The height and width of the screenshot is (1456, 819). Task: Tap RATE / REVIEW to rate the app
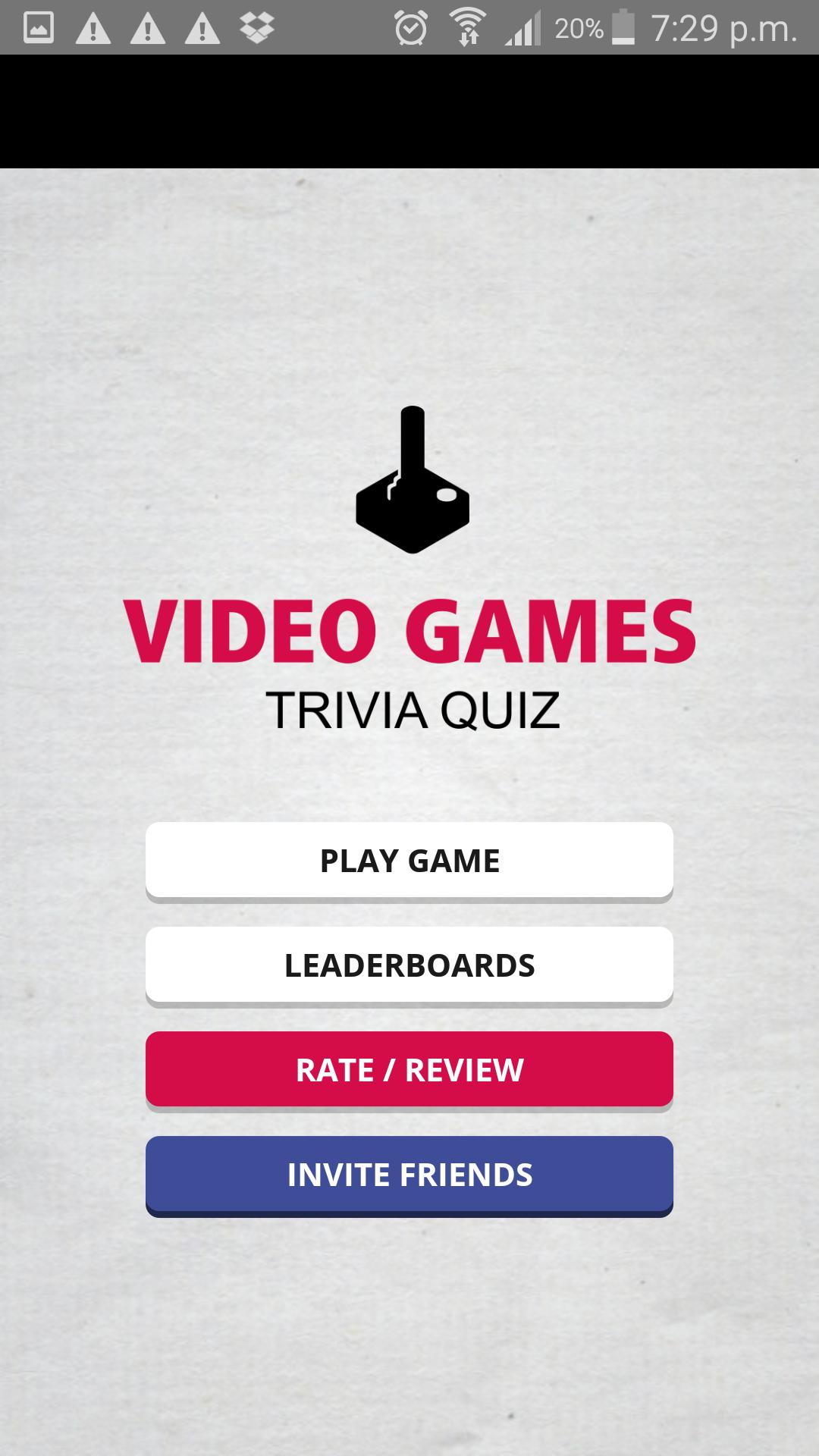pos(409,1070)
